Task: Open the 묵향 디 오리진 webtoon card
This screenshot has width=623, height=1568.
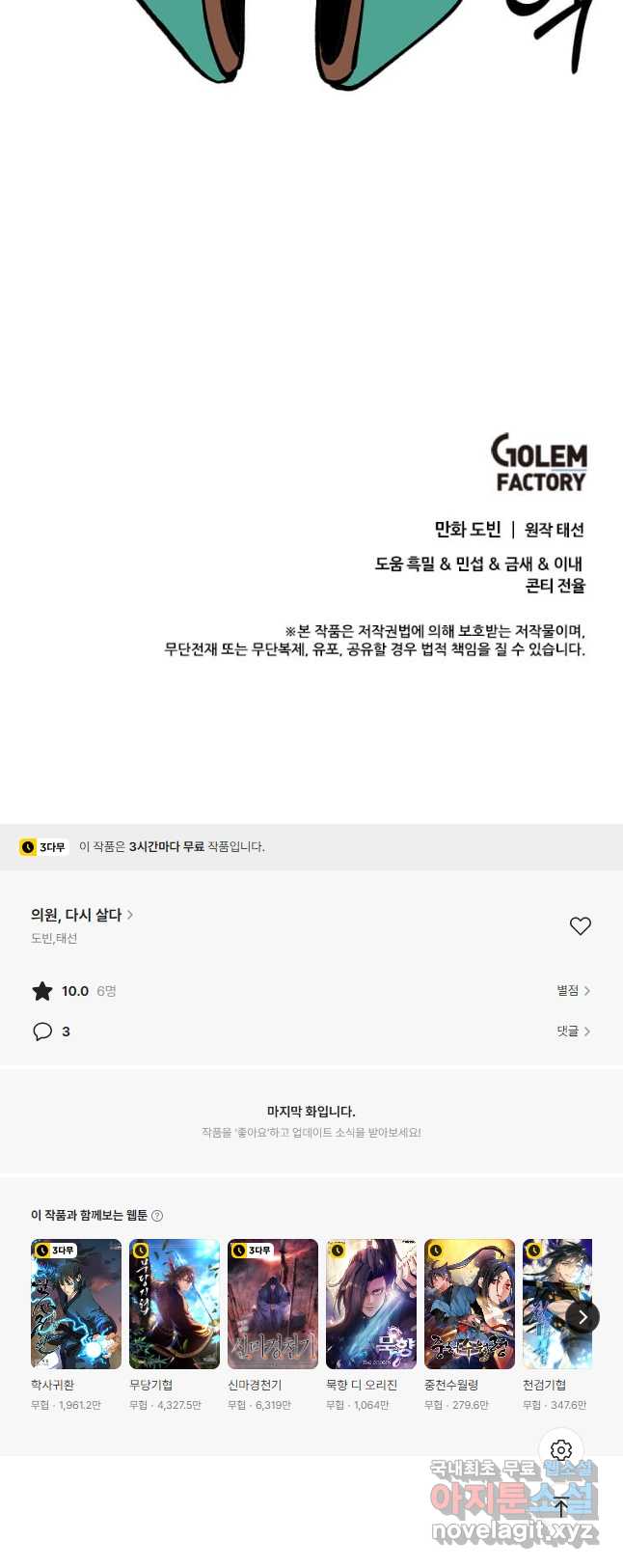Action: click(x=371, y=1304)
